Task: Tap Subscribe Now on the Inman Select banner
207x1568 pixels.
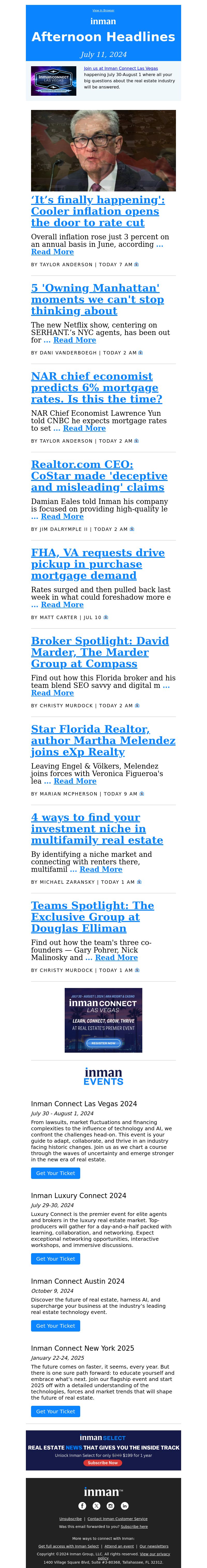Action: click(x=103, y=1463)
